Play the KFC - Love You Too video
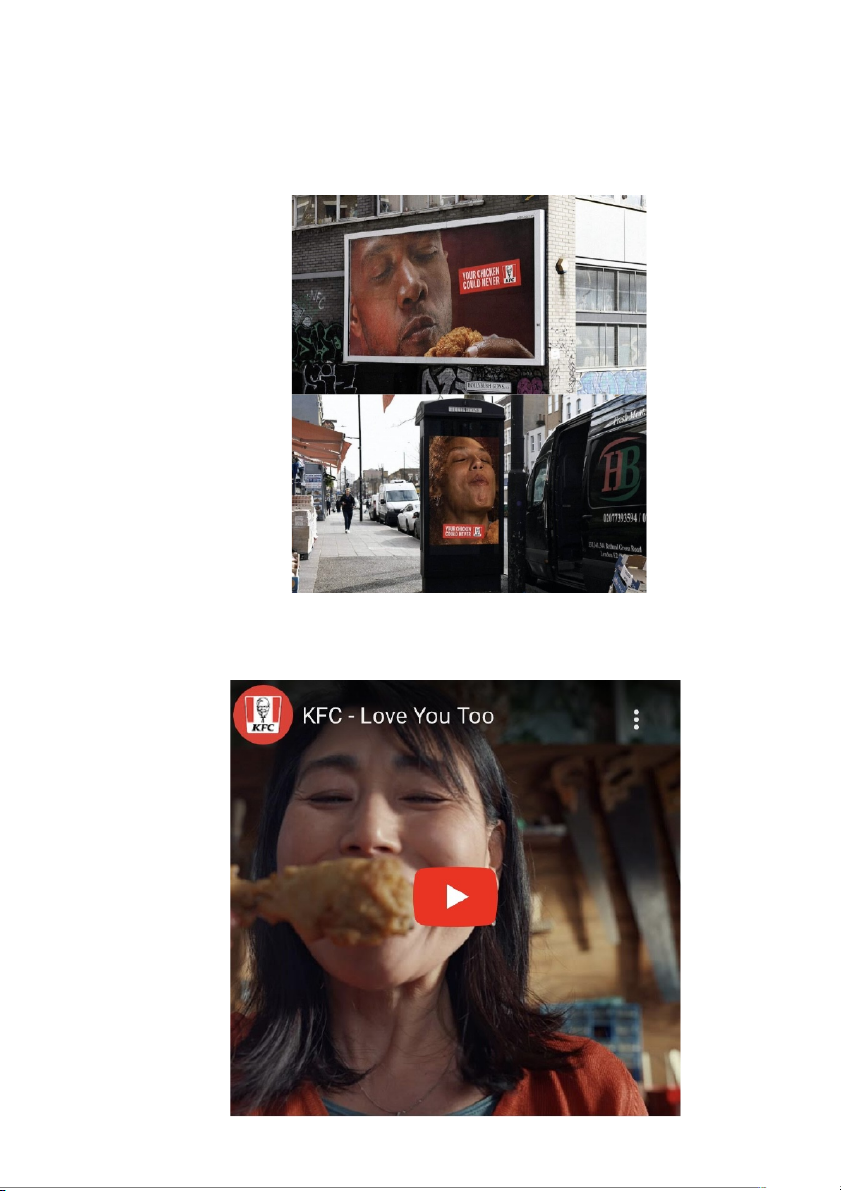 (x=455, y=896)
